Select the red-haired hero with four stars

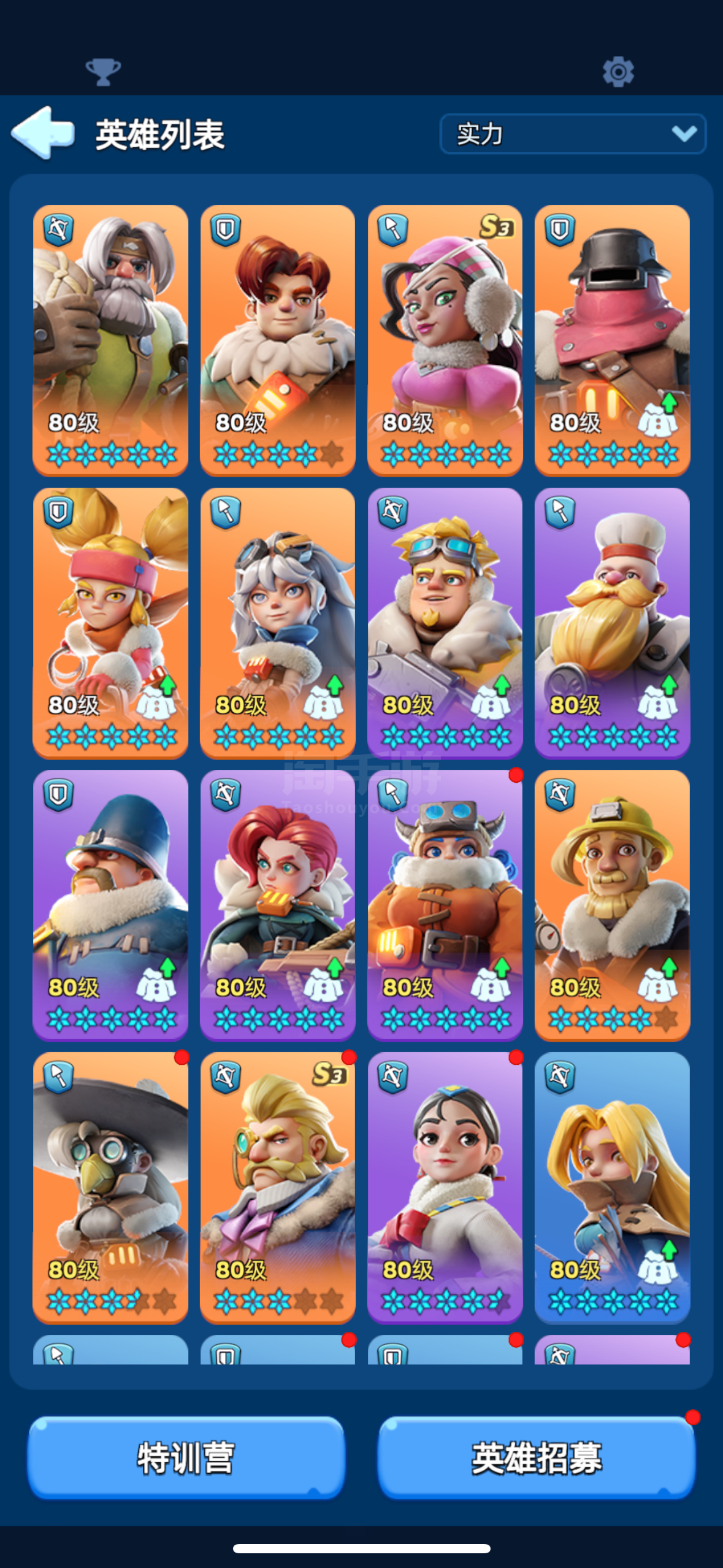click(x=277, y=339)
